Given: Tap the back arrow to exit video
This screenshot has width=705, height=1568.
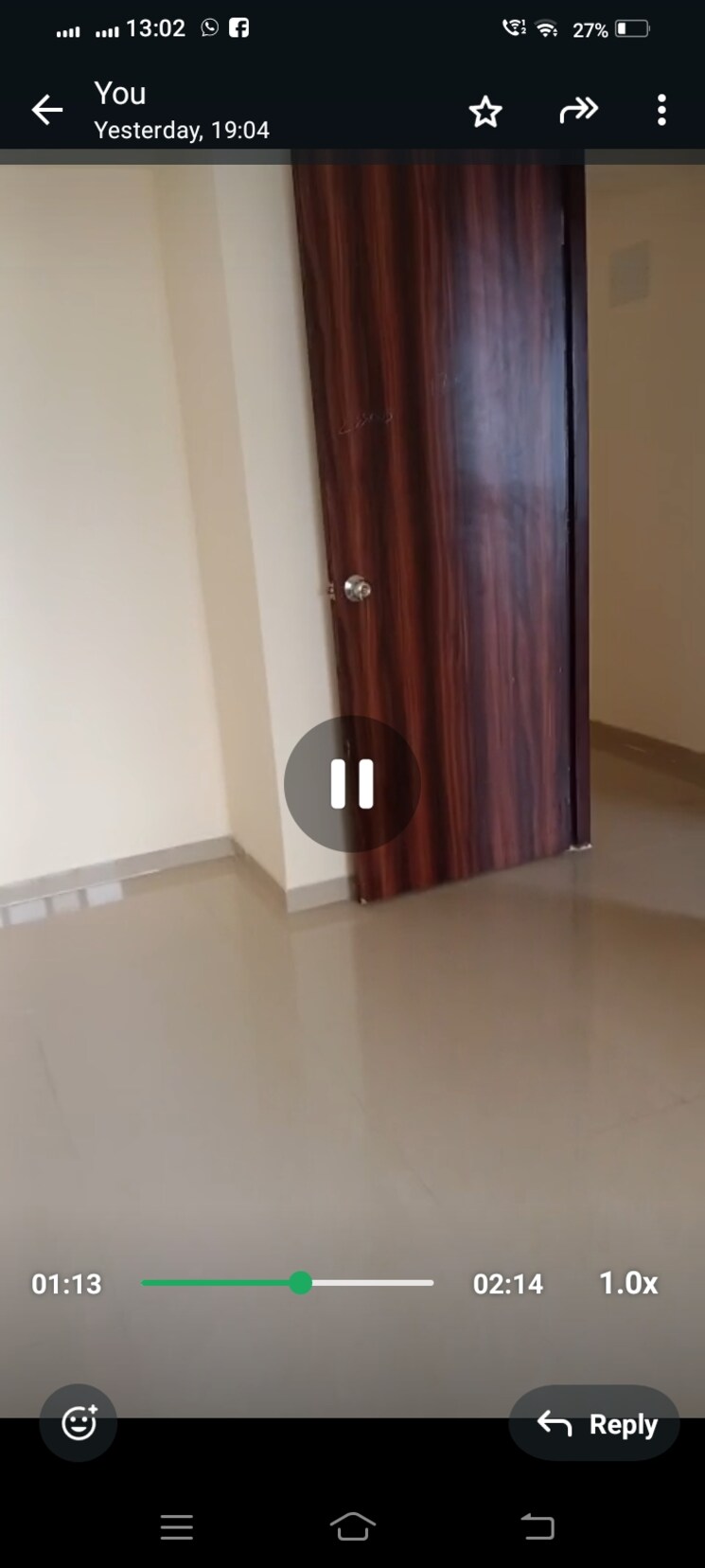Looking at the screenshot, I should point(47,110).
